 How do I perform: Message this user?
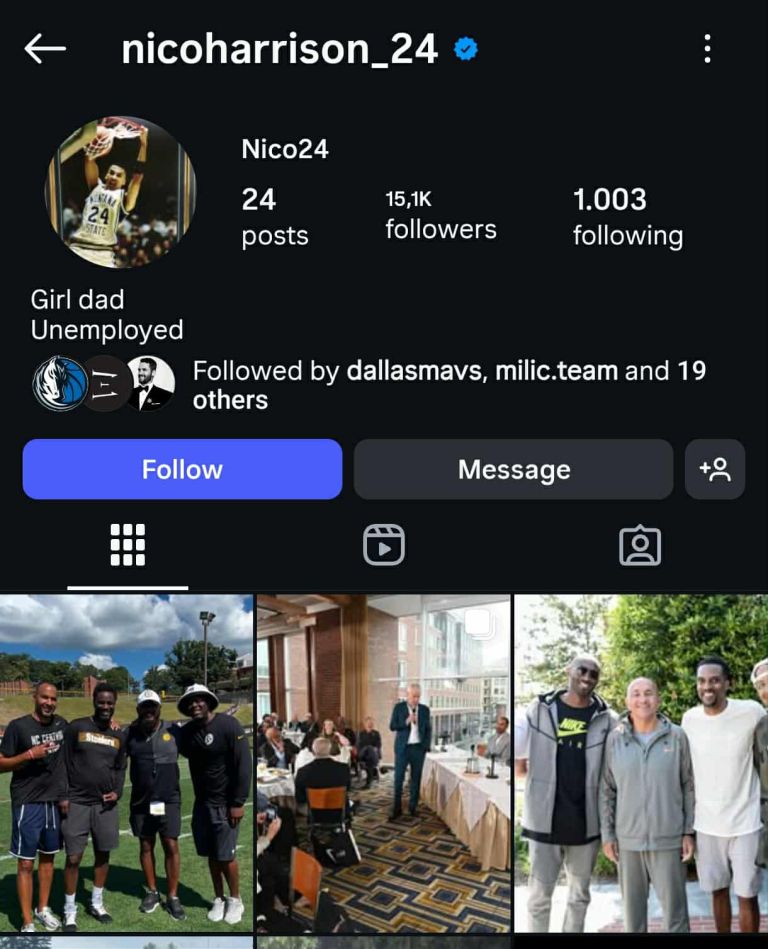pos(513,469)
